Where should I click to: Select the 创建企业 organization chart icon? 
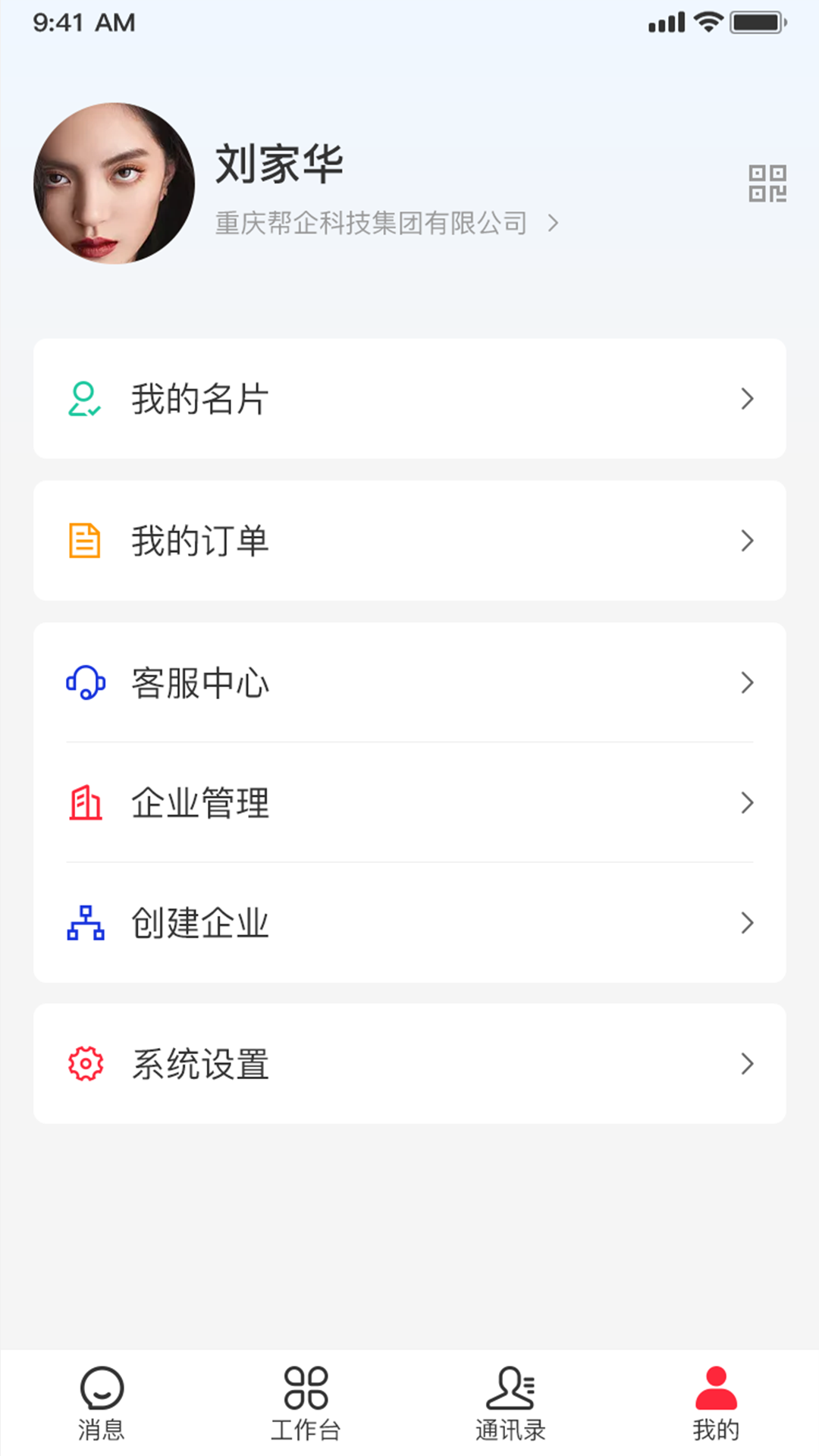pos(83,923)
